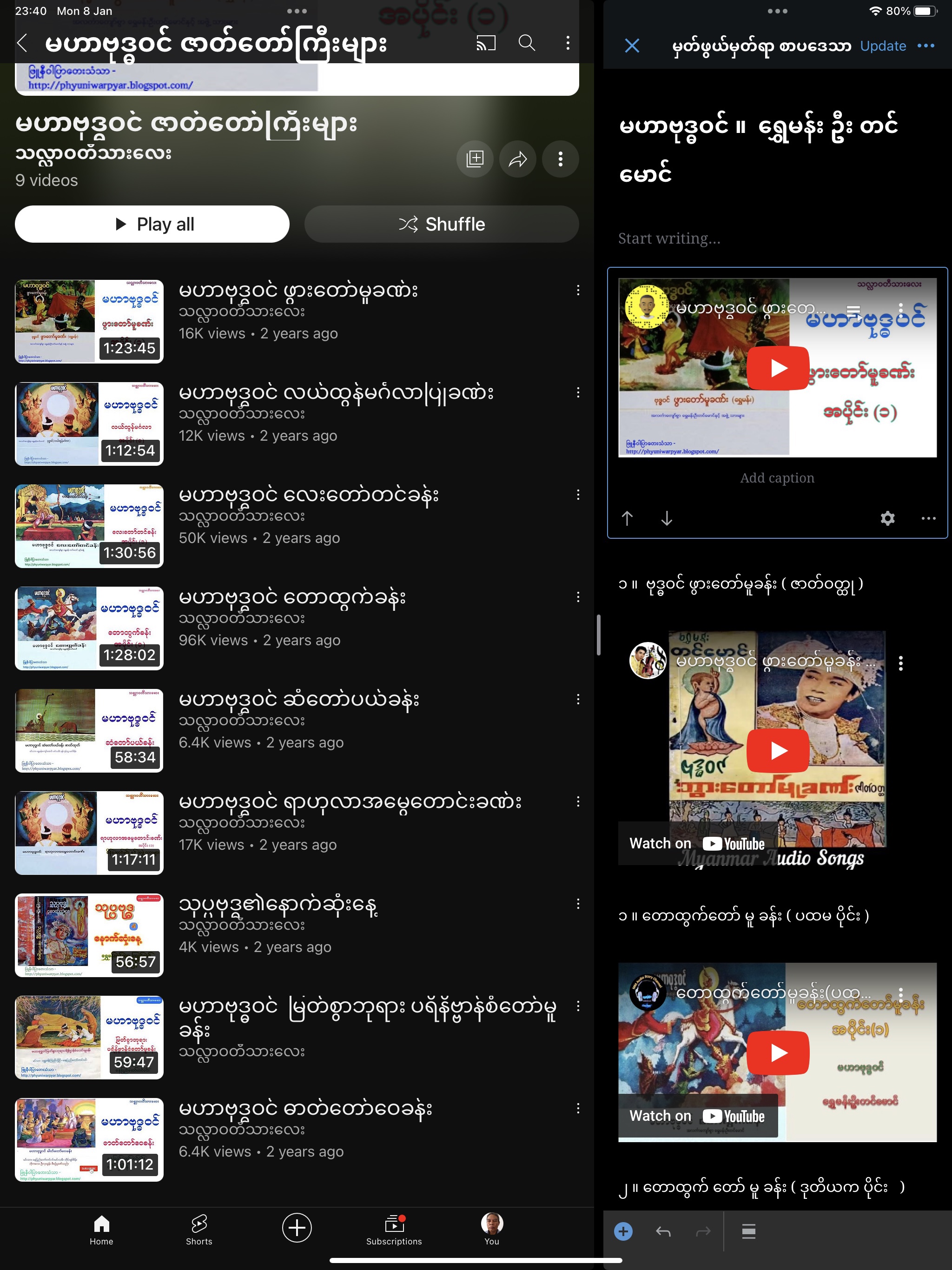Move the selected video block down
952x1270 pixels.
666,518
